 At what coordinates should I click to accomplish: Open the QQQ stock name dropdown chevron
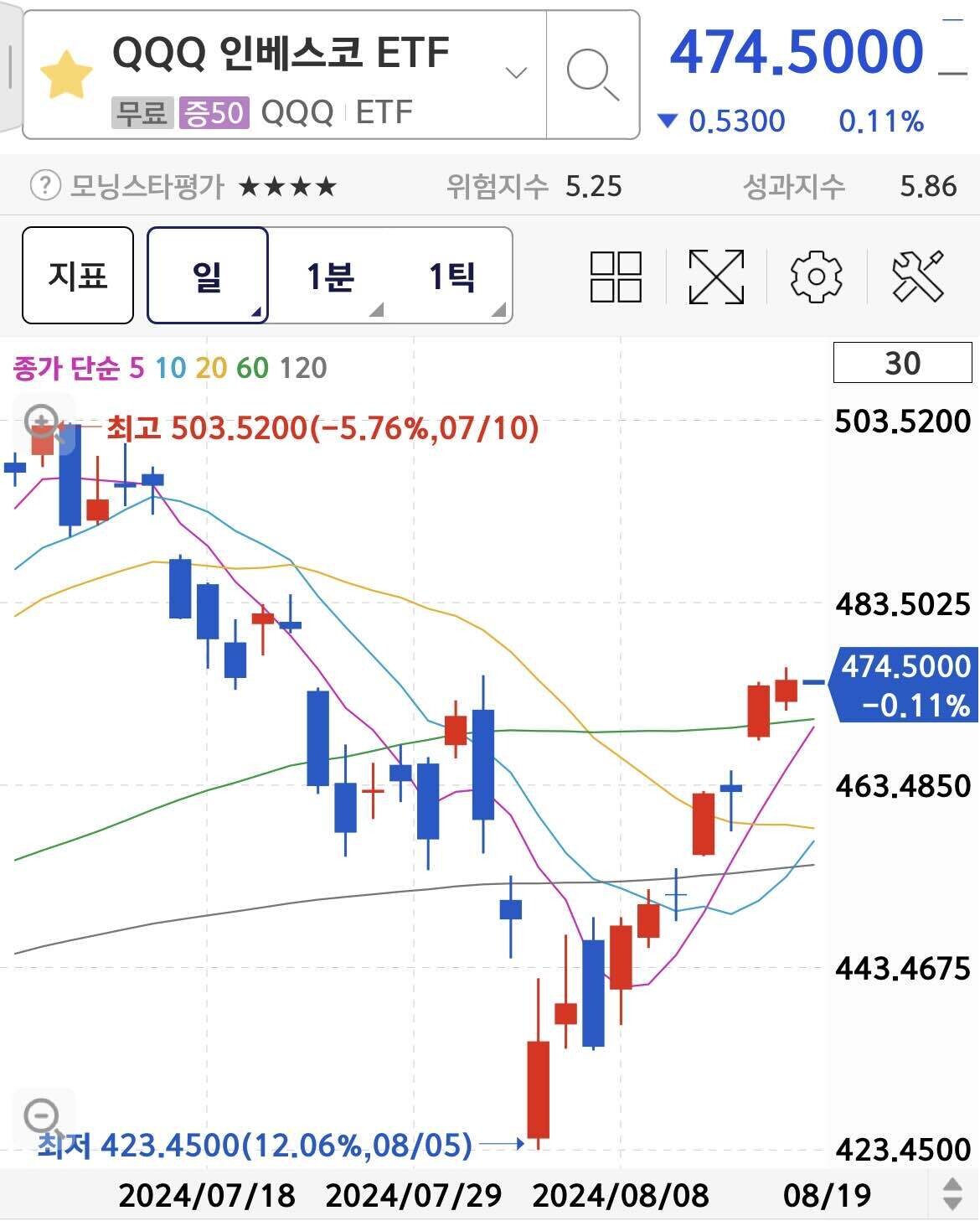[517, 73]
